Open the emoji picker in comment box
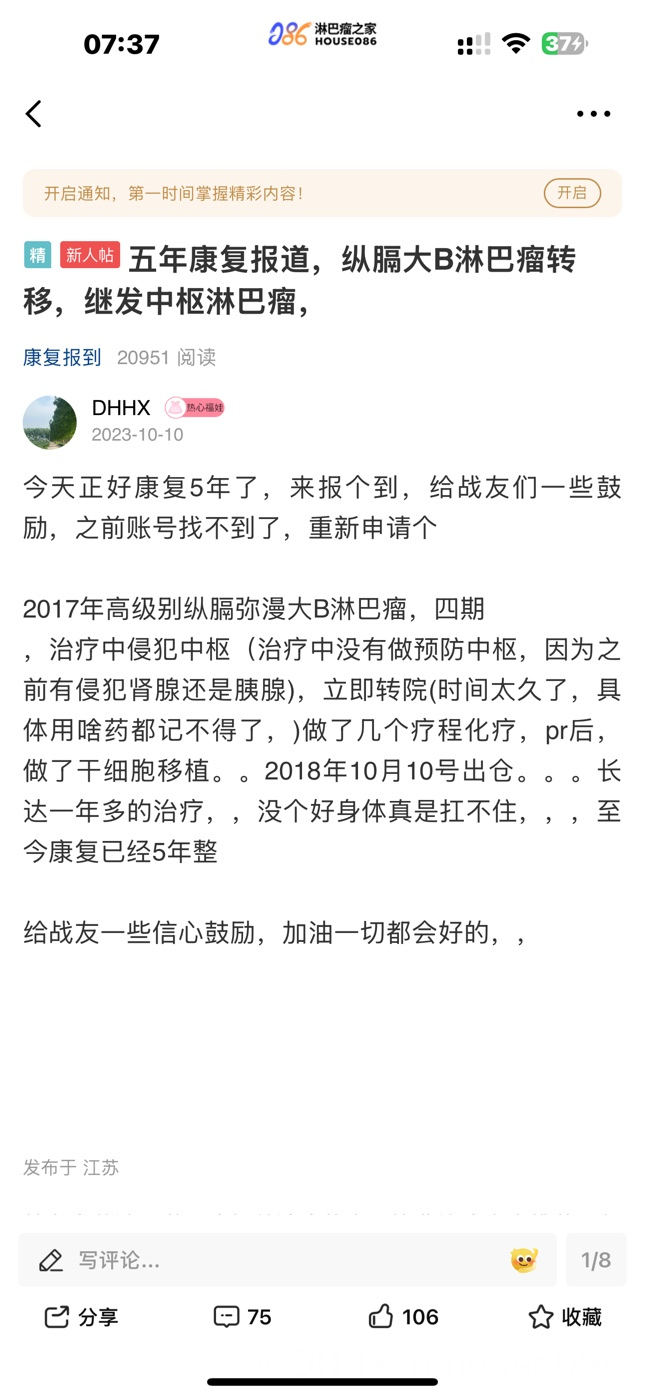The image size is (645, 1398). (523, 1260)
